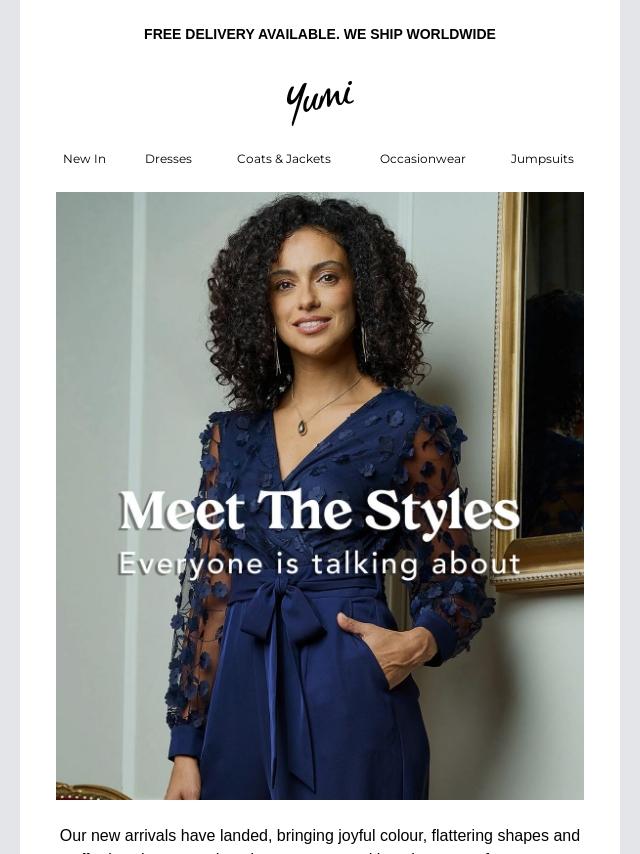Image resolution: width=640 pixels, height=854 pixels.
Task: Open the Meet The Styles banner
Action: click(x=320, y=495)
